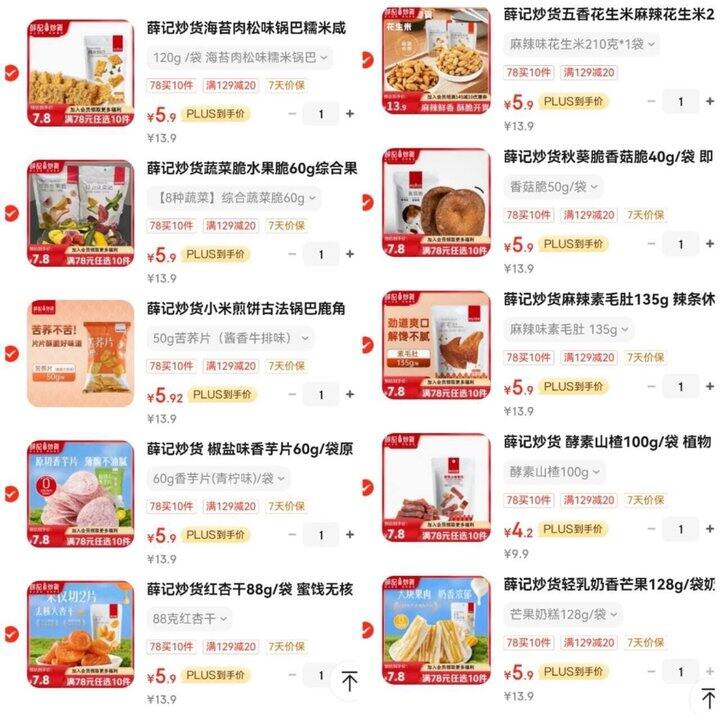The width and height of the screenshot is (720, 720).
Task: Choose a flavor via 麻辣味花生米210克*1袋
Action: [x=582, y=44]
